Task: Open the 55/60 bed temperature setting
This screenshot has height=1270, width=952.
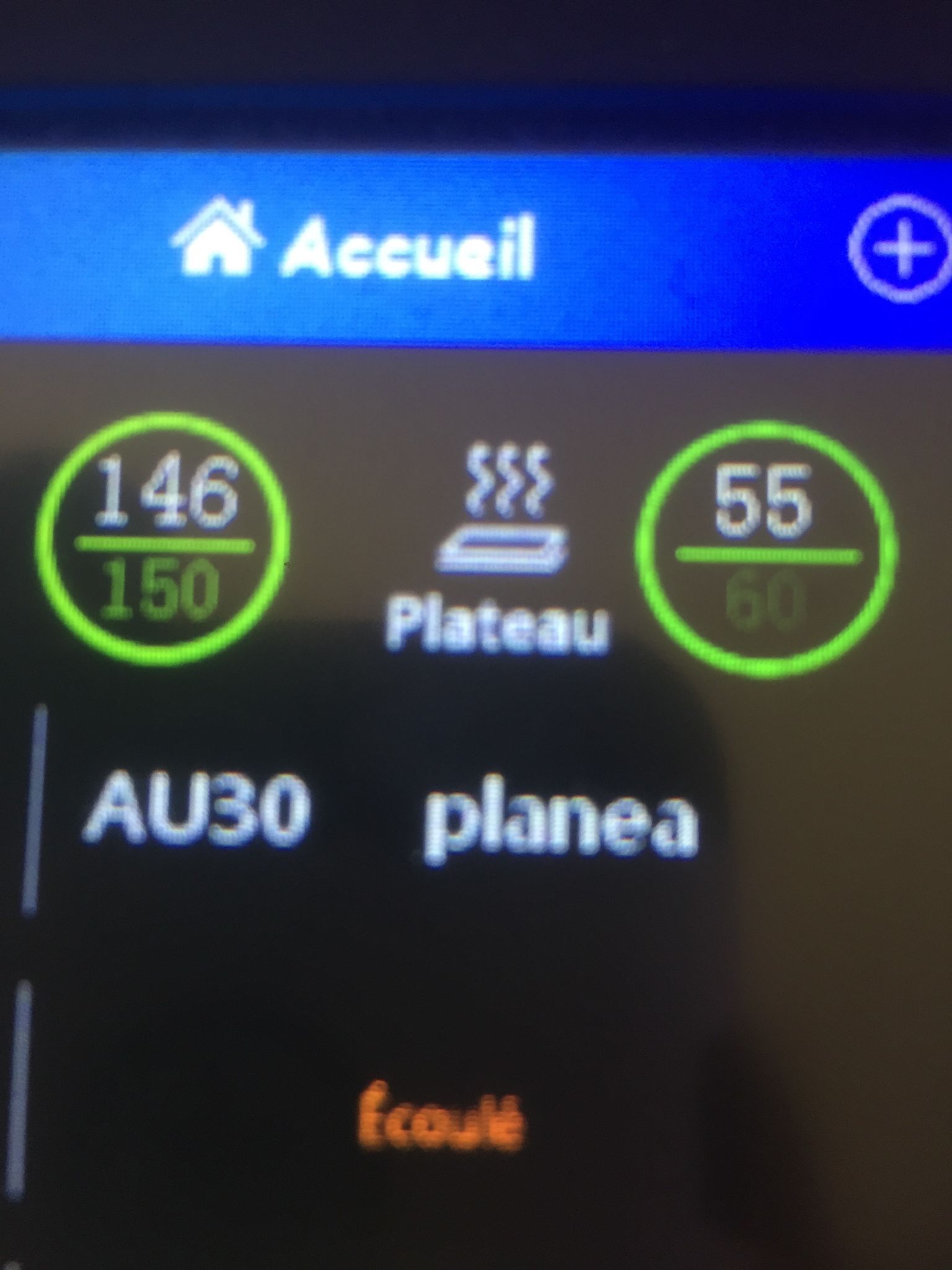Action: point(767,549)
